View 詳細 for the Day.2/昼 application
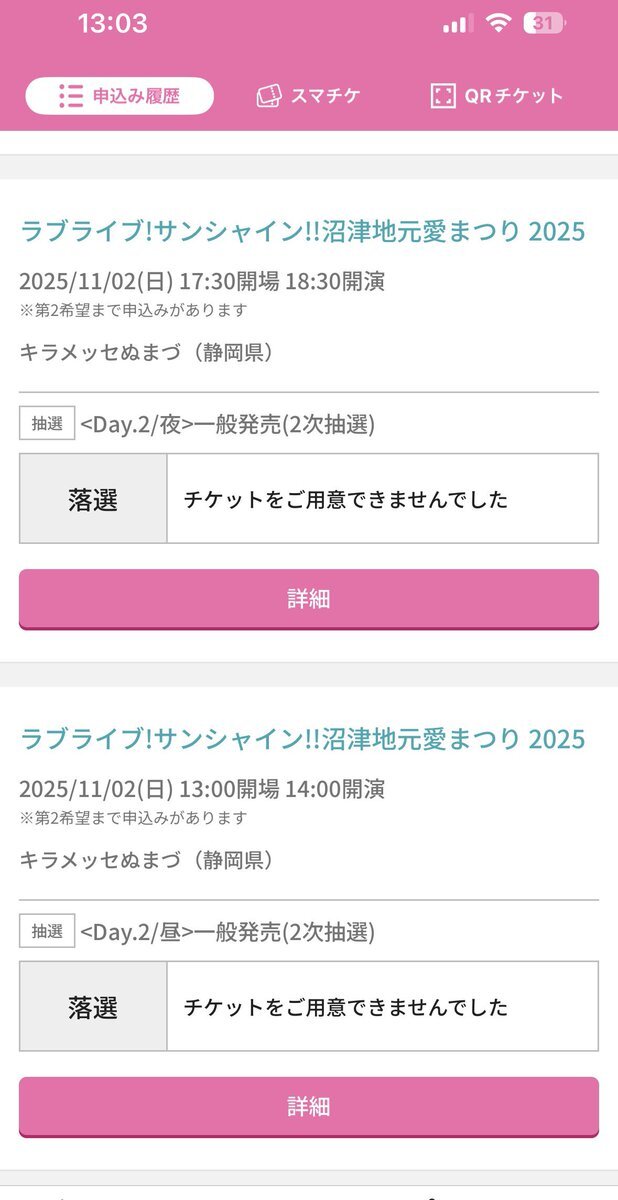The width and height of the screenshot is (618, 1200). 308,1106
